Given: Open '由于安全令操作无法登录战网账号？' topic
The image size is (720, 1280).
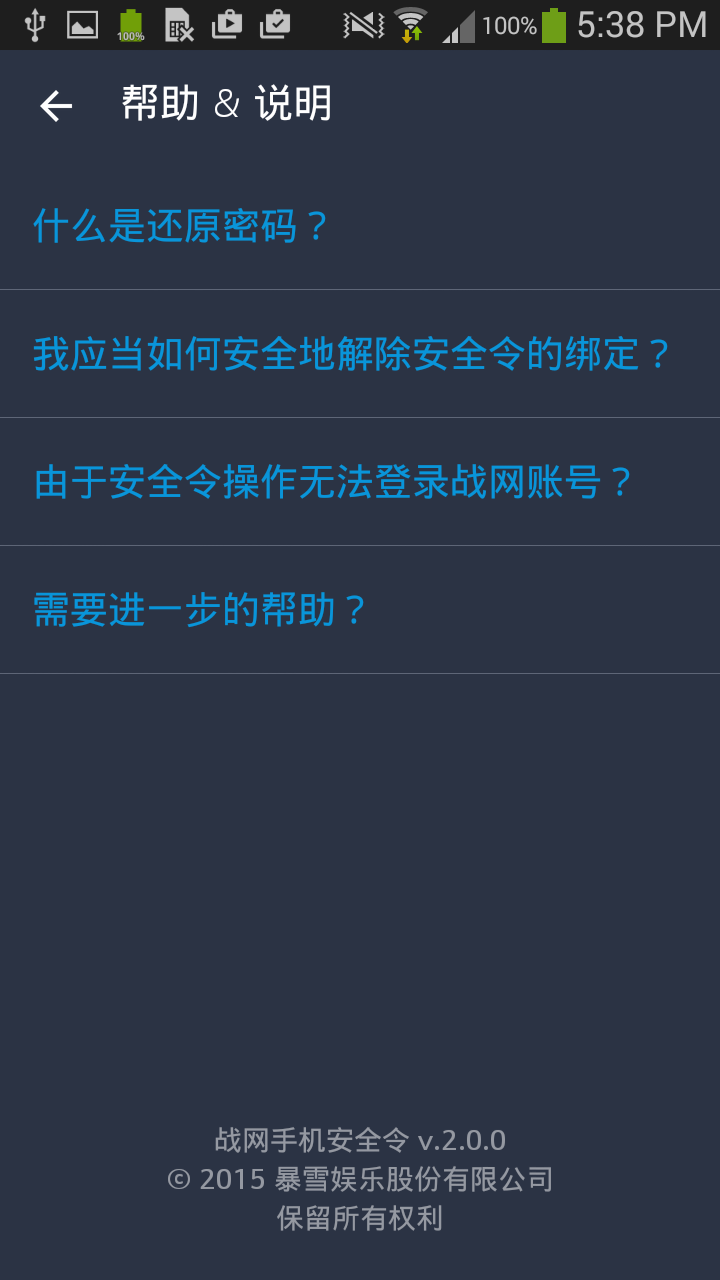Looking at the screenshot, I should click(x=334, y=482).
